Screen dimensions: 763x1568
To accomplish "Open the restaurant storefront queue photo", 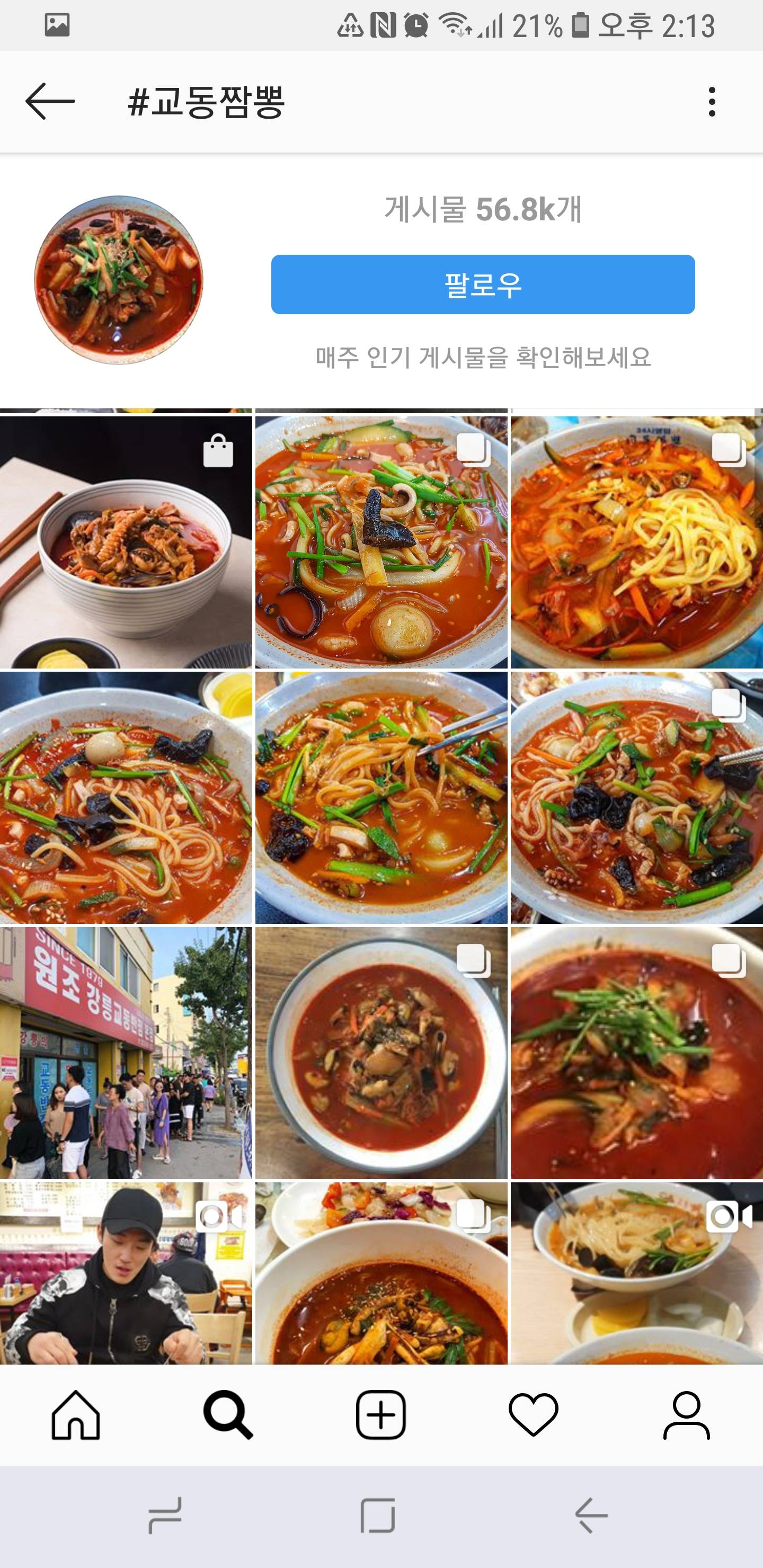I will pos(126,1053).
